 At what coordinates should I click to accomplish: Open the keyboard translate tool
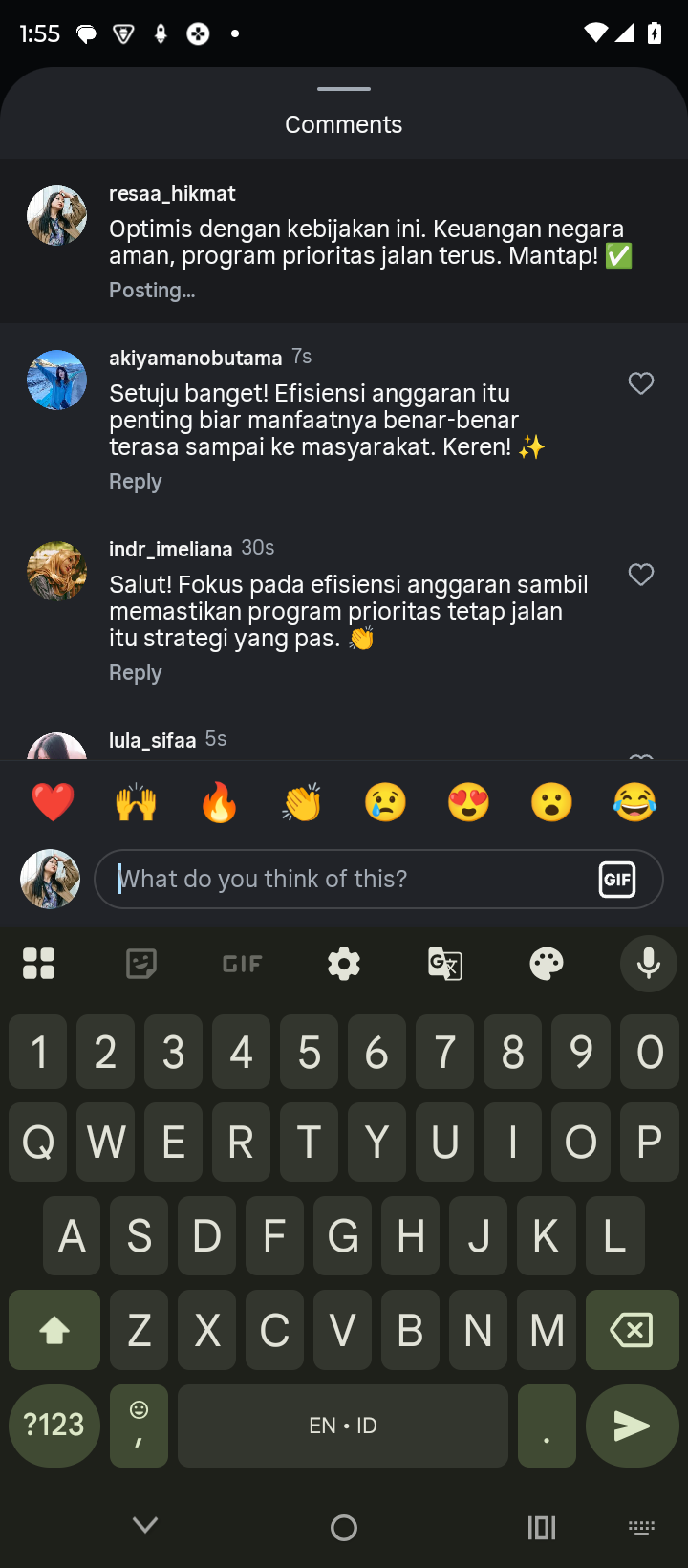pos(445,964)
